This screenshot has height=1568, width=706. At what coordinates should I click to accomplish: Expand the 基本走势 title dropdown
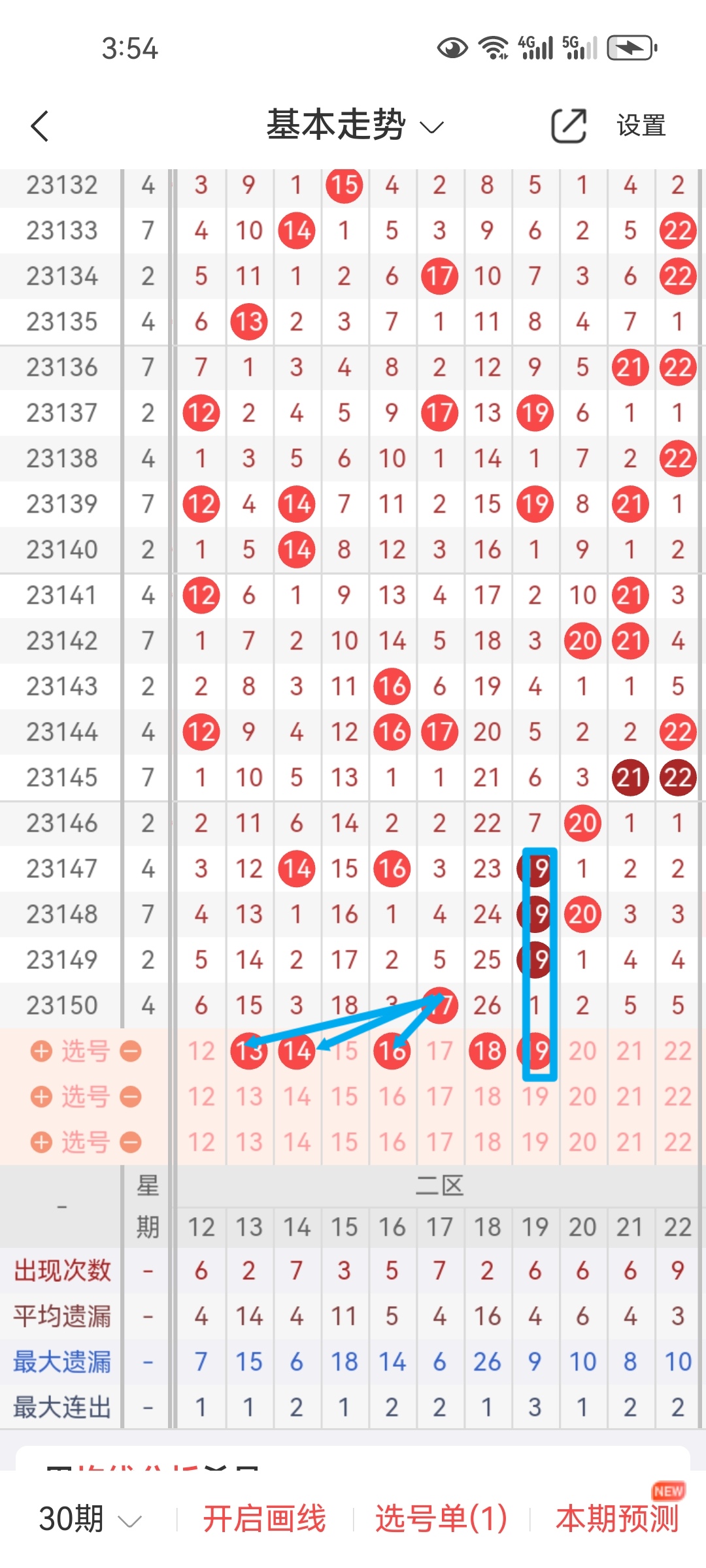[x=356, y=125]
